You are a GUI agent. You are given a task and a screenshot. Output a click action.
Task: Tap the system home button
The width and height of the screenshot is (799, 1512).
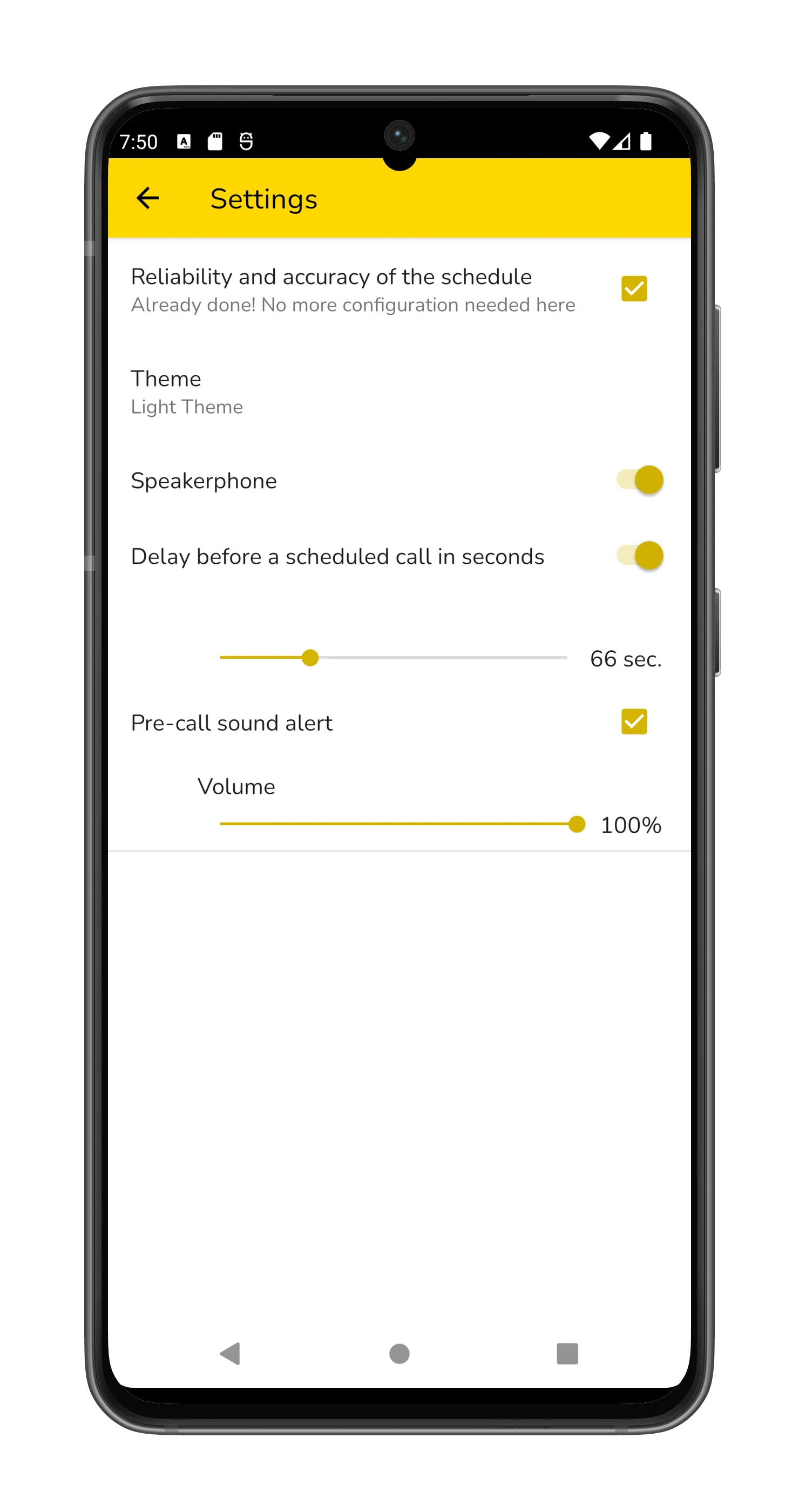click(x=399, y=1354)
